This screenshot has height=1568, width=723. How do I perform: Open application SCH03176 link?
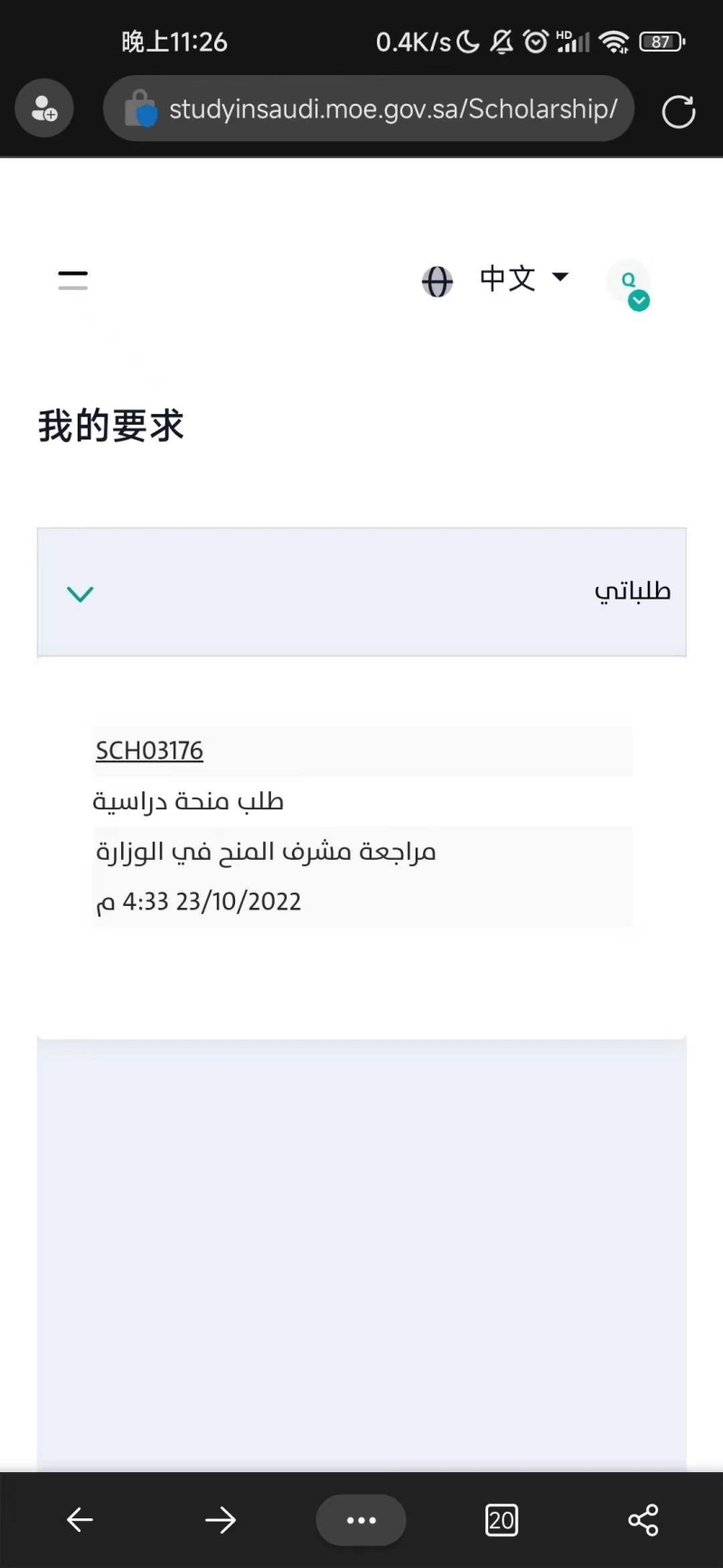tap(149, 751)
